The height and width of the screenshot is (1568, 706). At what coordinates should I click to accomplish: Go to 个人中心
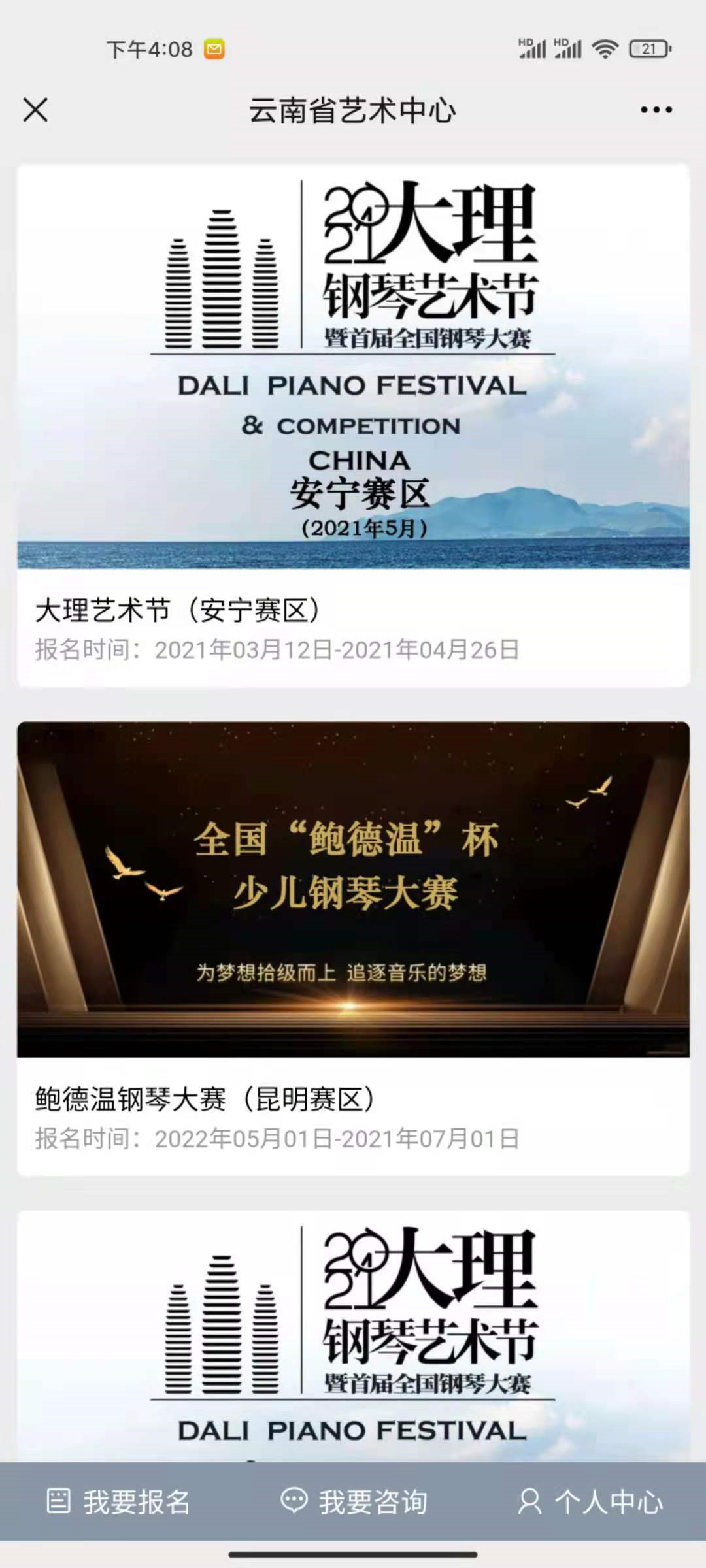pos(590,1501)
